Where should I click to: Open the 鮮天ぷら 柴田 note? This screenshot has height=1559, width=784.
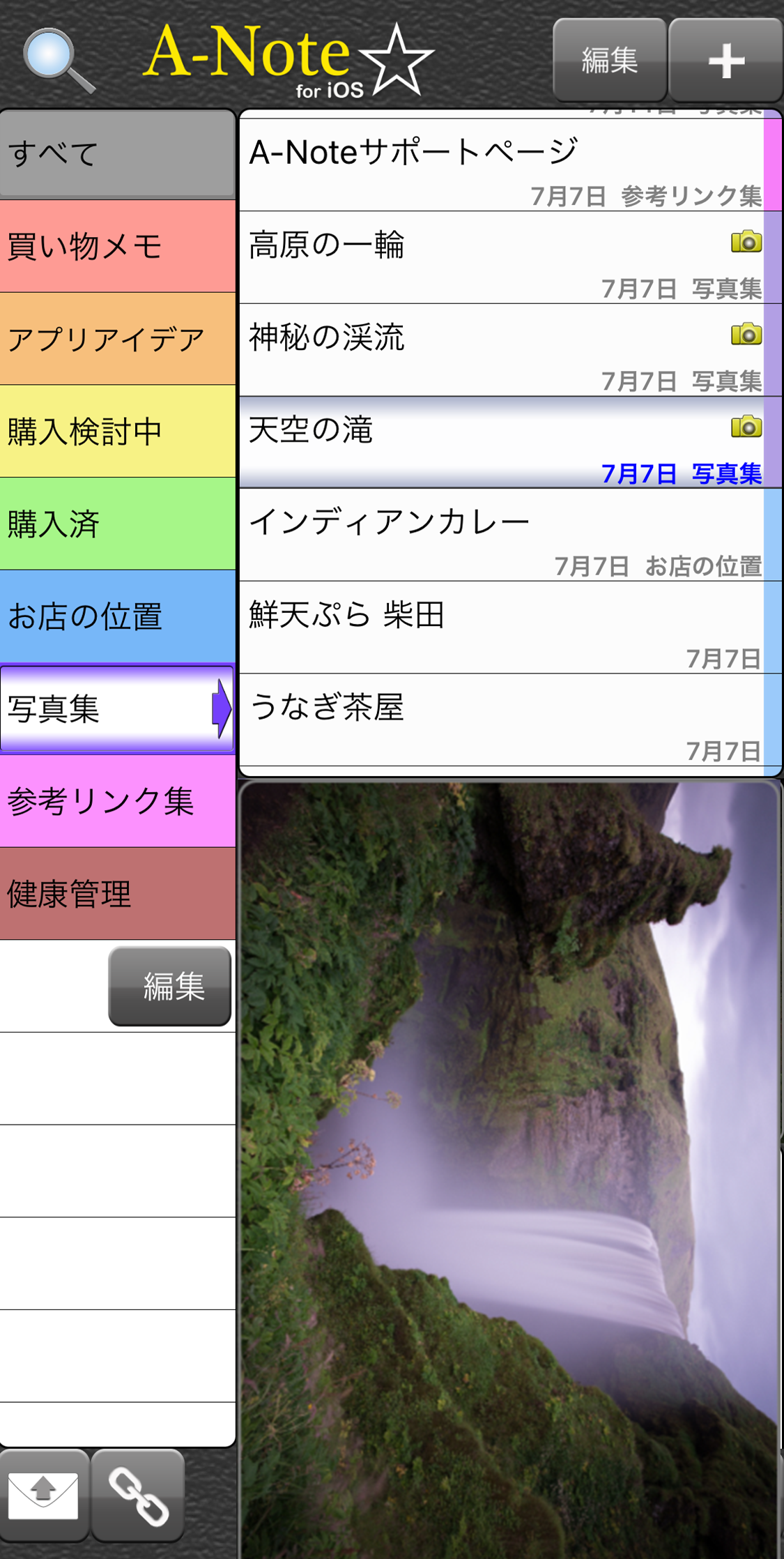(502, 628)
